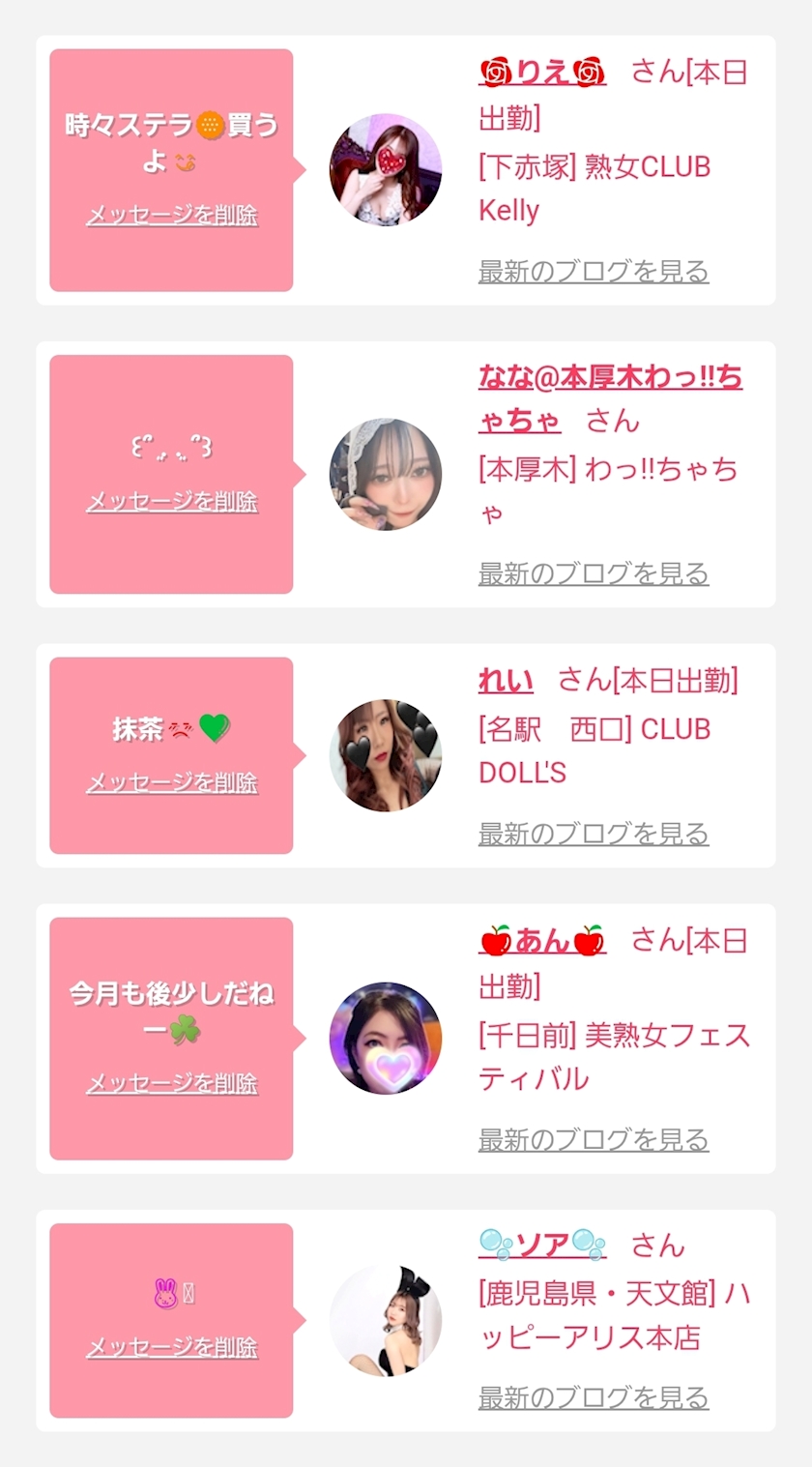View latest blog of りえ

click(x=594, y=272)
